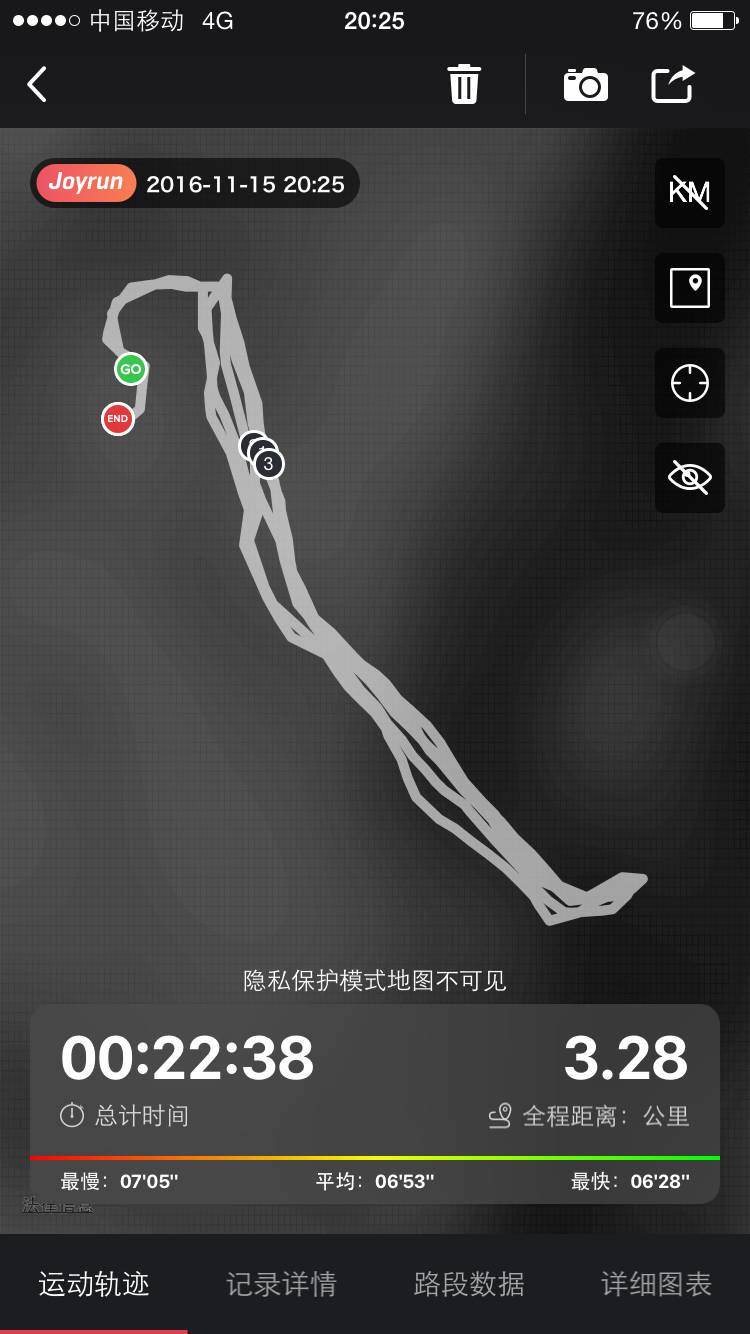View the 详细图表 tab

[x=656, y=1284]
